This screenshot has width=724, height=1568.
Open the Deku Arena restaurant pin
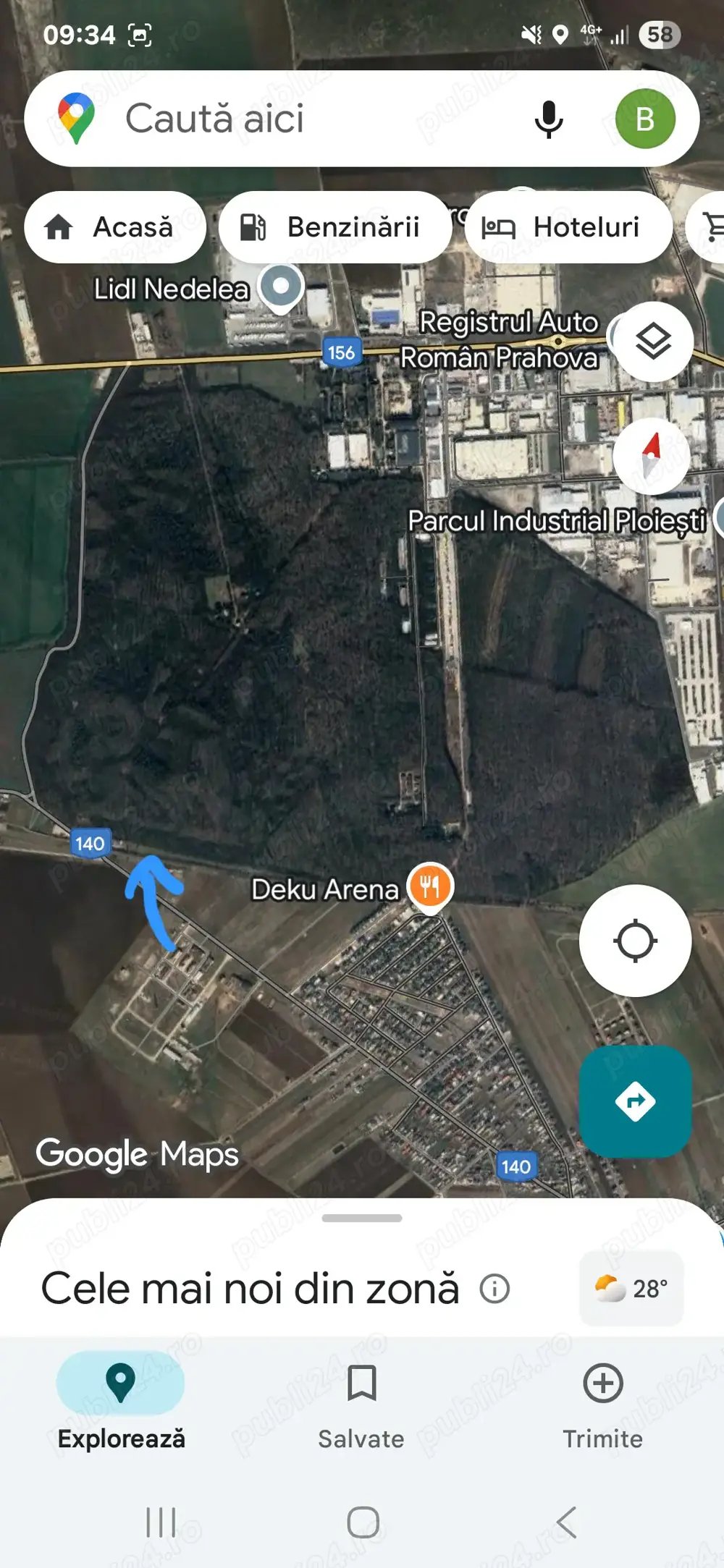[x=430, y=886]
